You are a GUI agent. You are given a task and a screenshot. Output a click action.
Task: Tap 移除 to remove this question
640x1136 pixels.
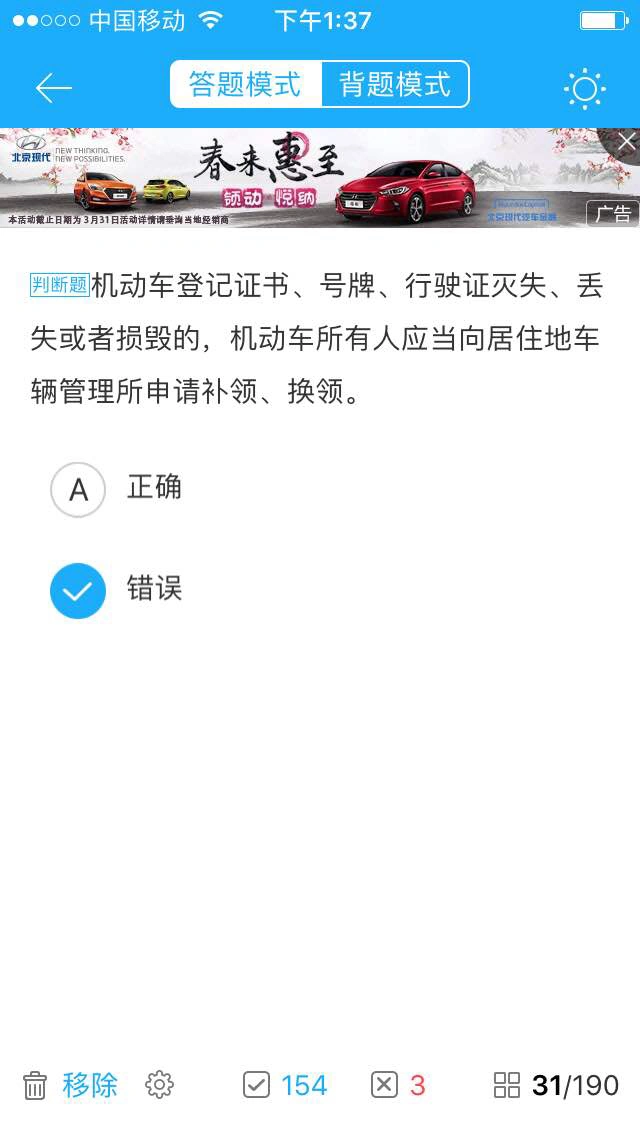[x=70, y=1085]
